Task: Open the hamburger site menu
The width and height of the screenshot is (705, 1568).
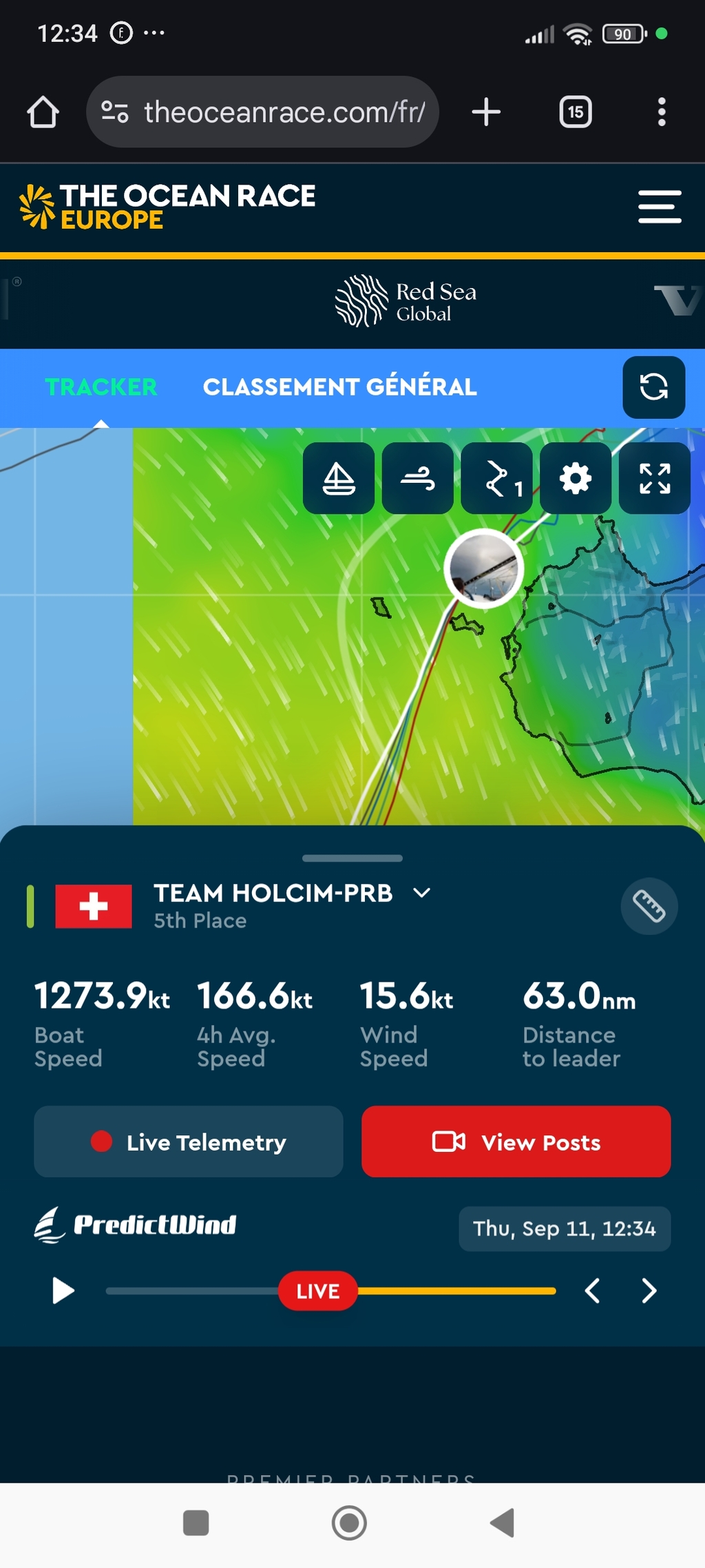Action: 659,207
